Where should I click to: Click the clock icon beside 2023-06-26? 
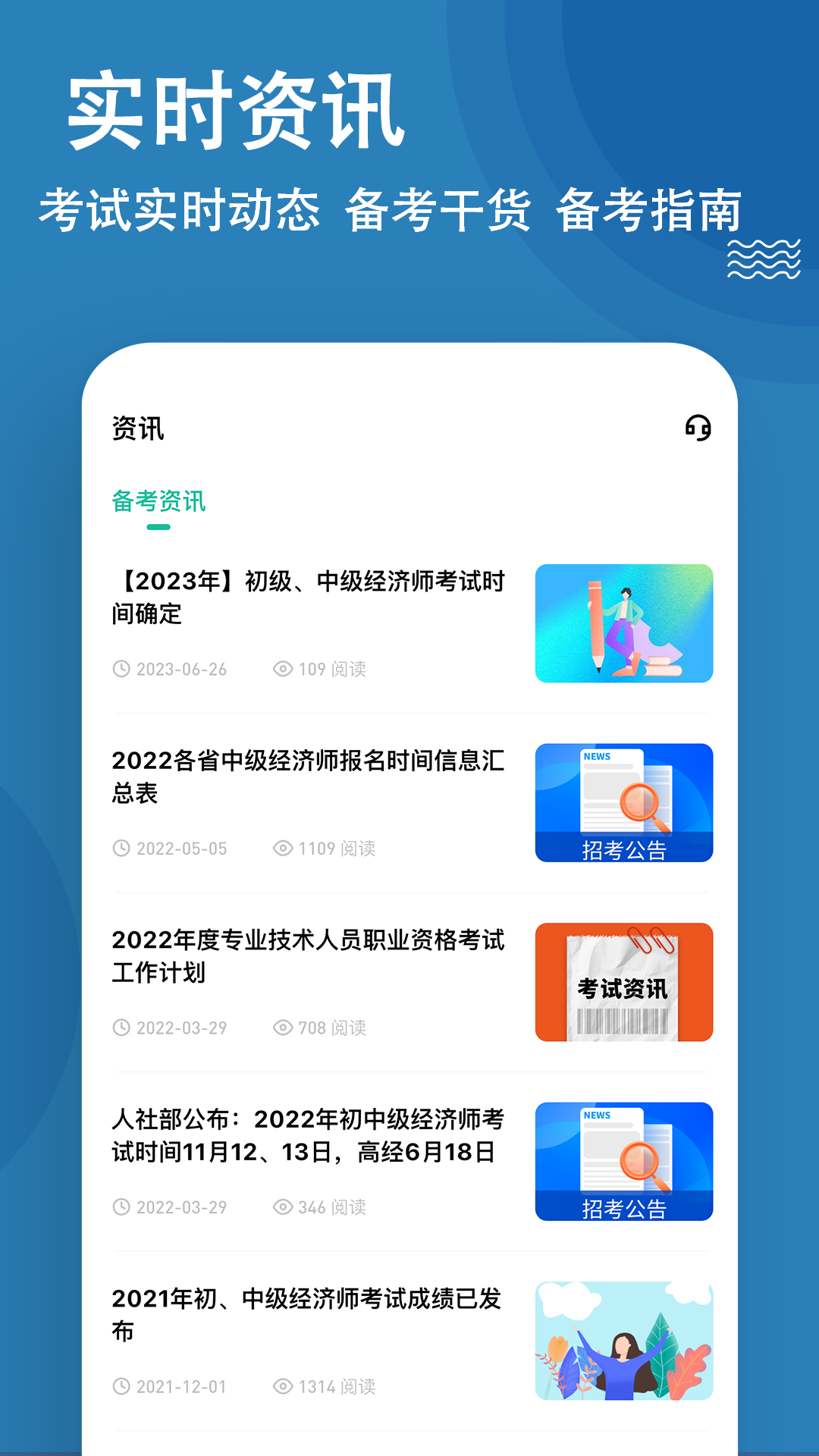121,670
